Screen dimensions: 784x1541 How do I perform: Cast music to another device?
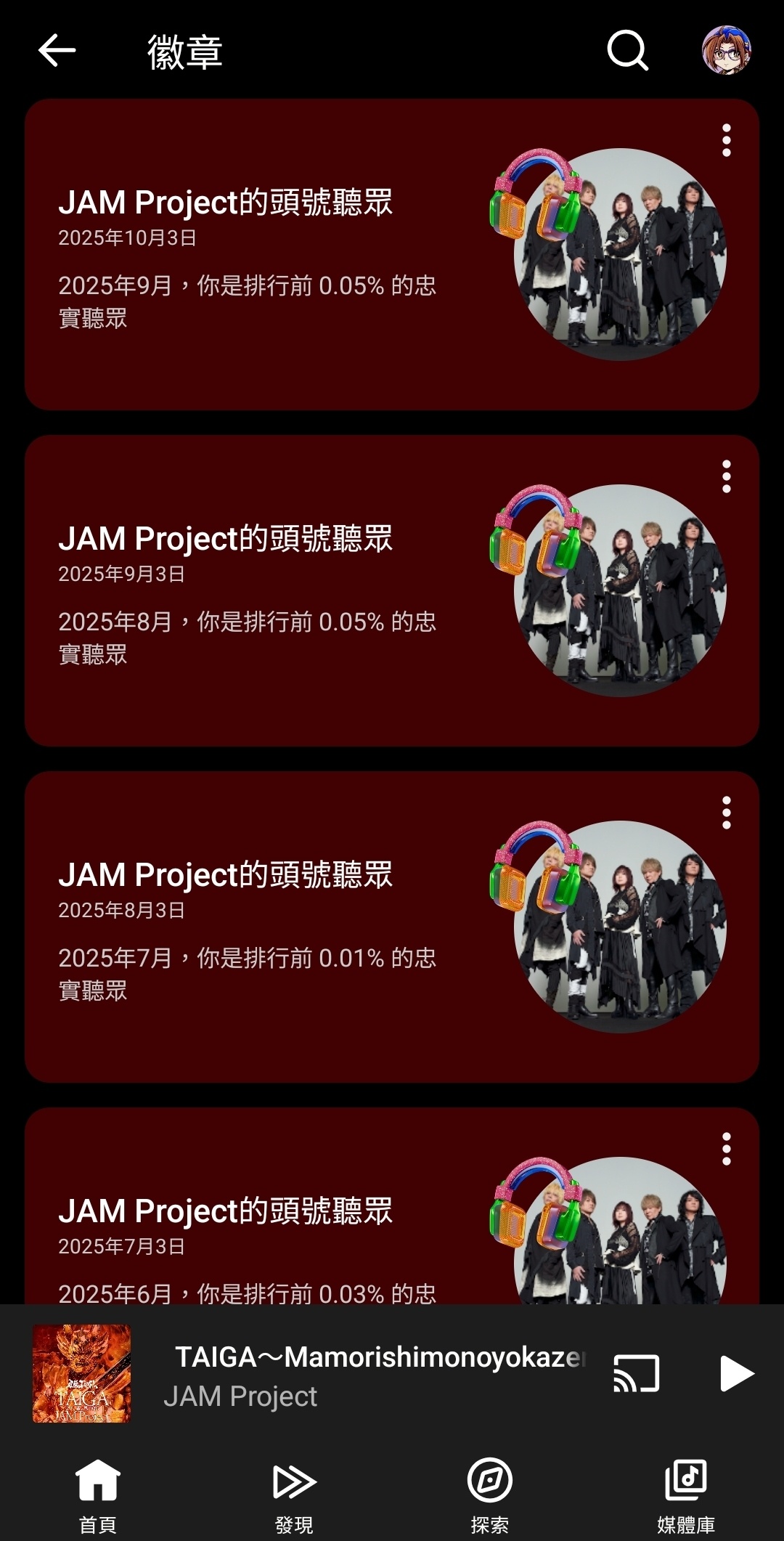point(636,1374)
